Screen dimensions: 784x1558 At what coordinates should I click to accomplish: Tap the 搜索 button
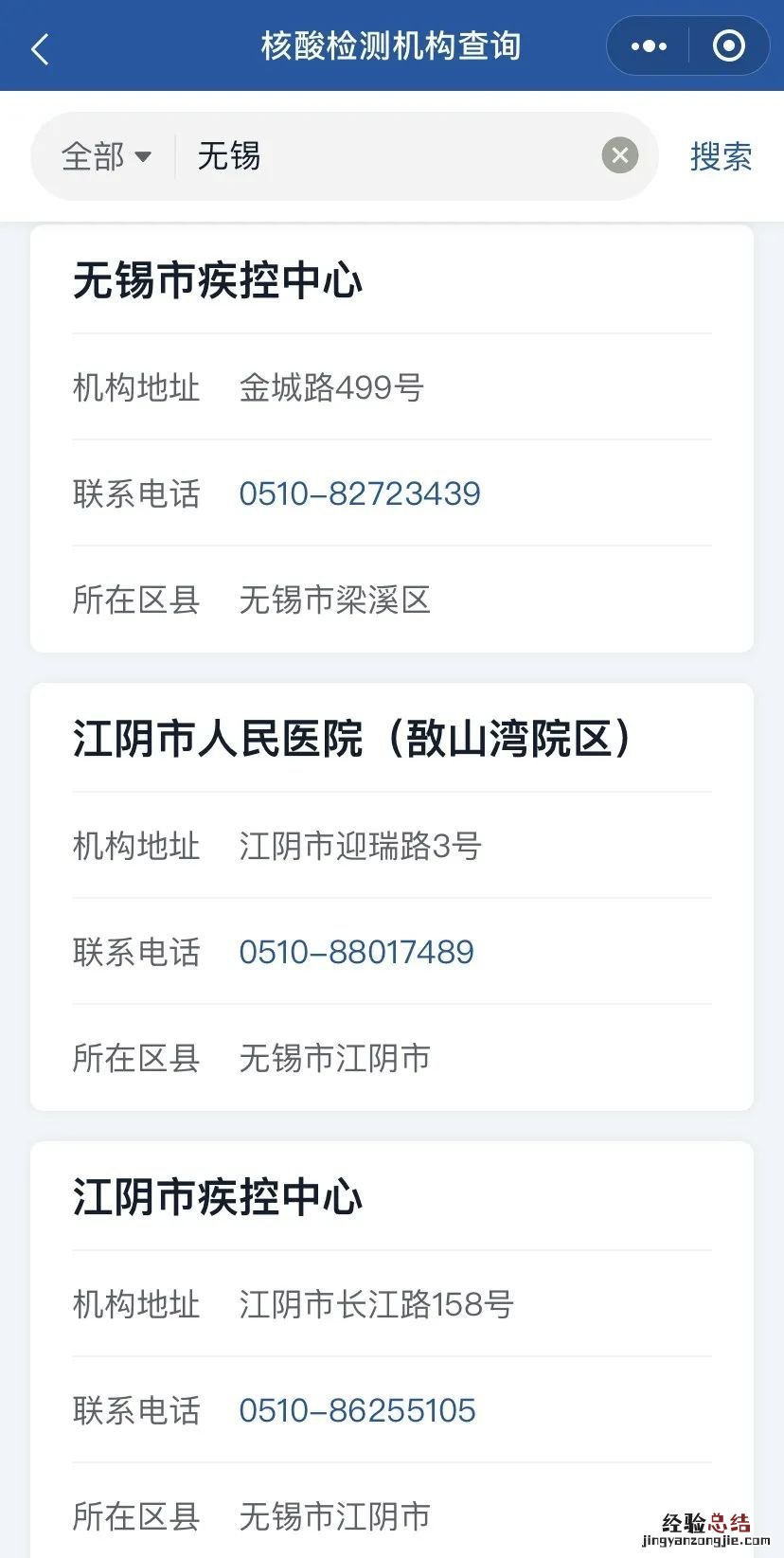tap(721, 156)
